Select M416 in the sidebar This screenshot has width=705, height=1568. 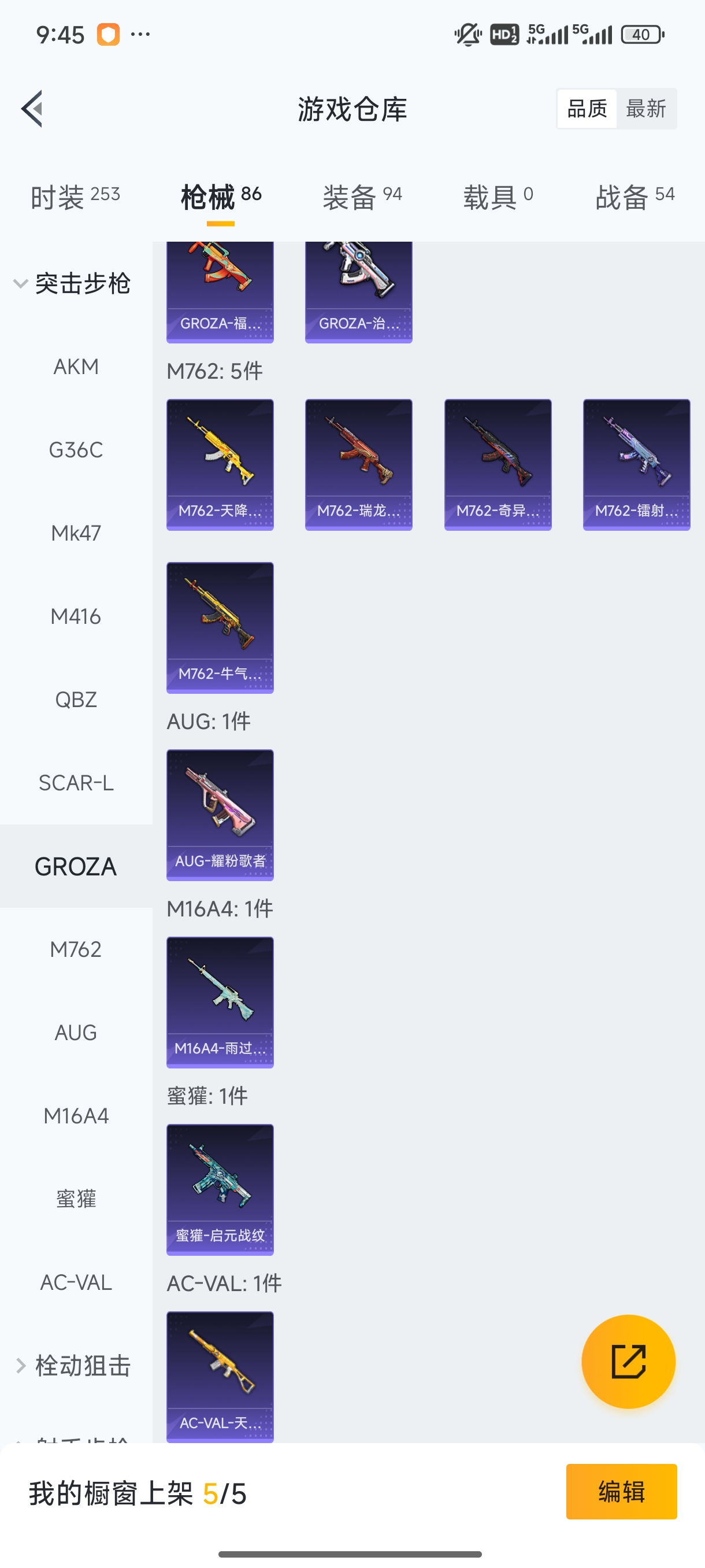(x=76, y=616)
